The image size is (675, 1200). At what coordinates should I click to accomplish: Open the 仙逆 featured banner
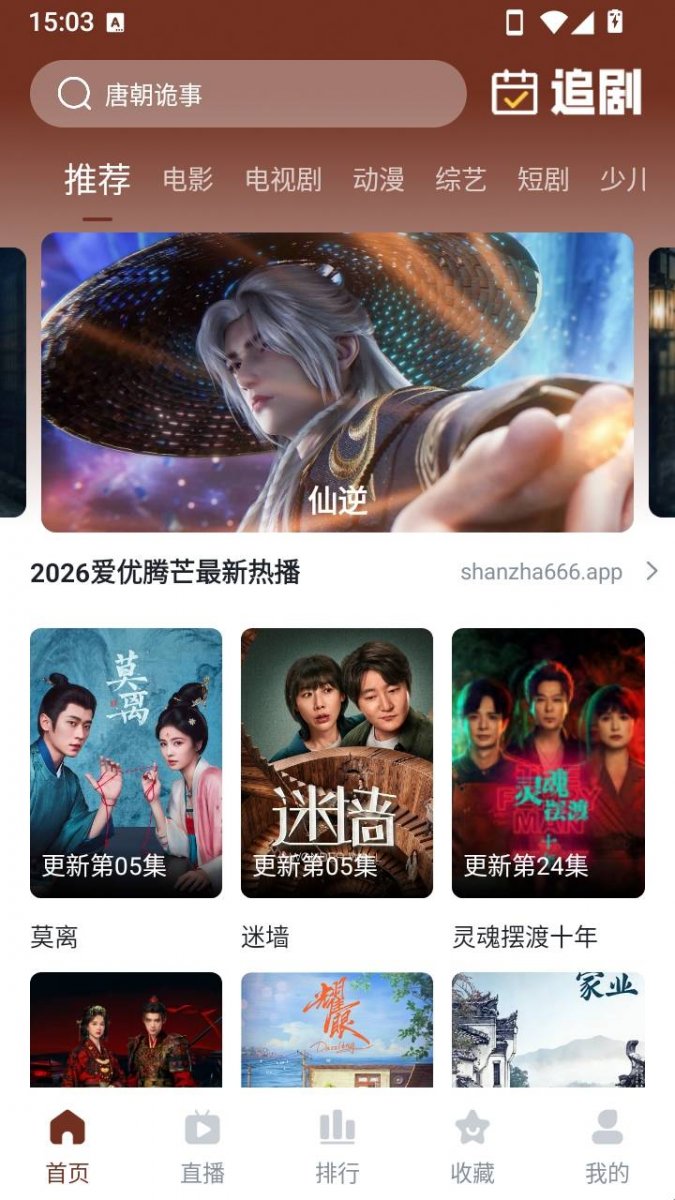pyautogui.click(x=337, y=382)
